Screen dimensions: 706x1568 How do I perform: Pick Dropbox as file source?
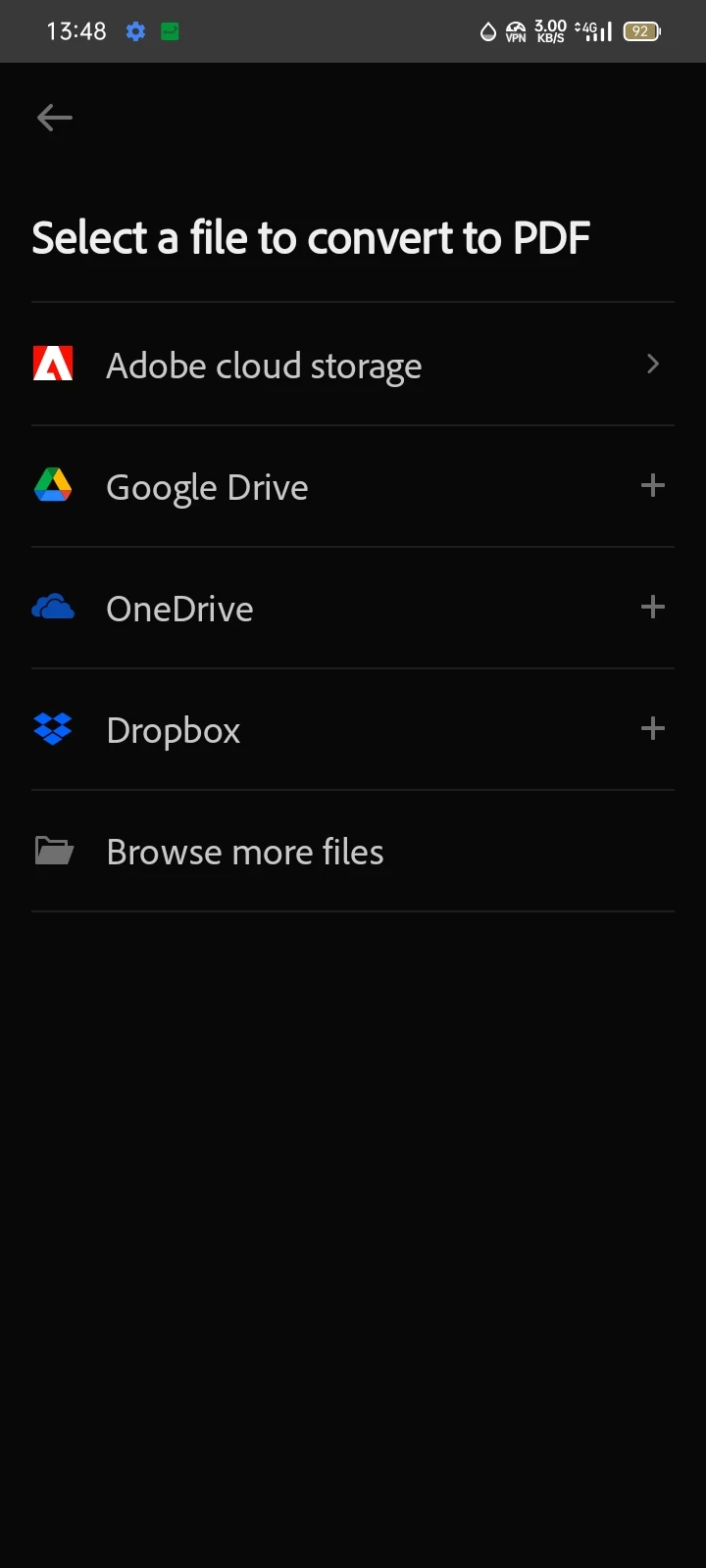[x=174, y=730]
